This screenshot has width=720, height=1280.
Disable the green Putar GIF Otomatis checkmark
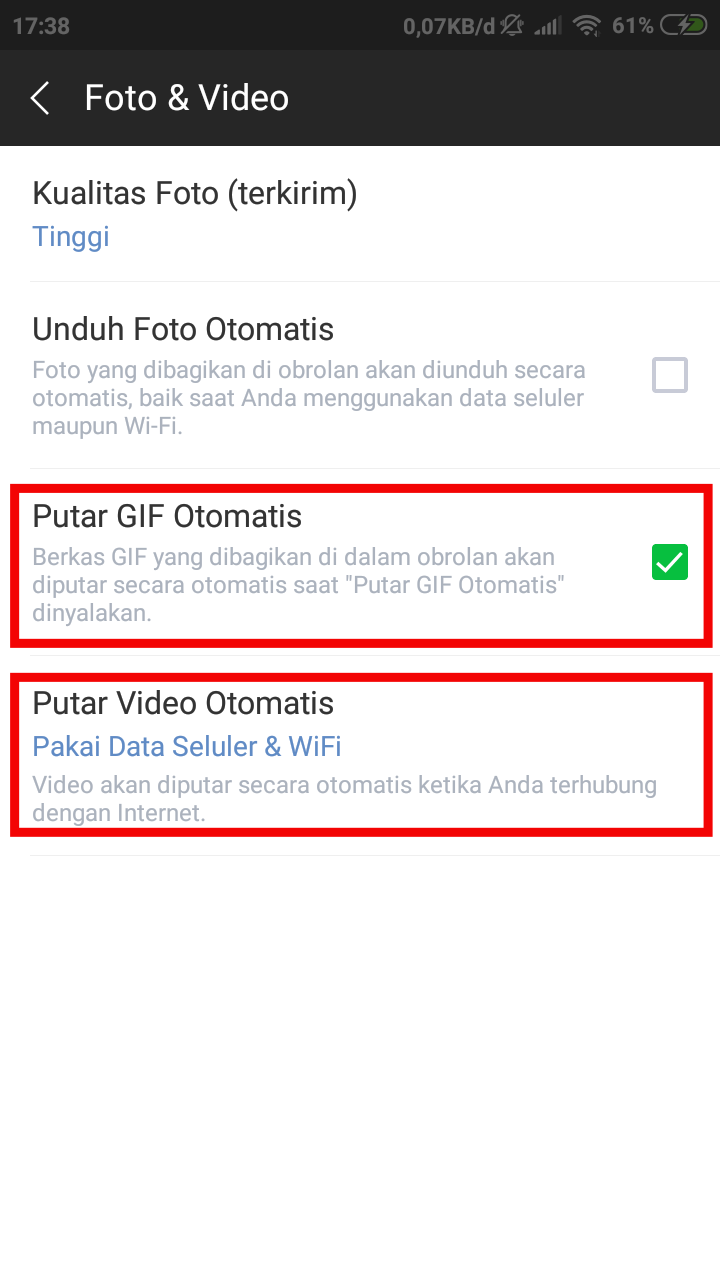(x=669, y=562)
